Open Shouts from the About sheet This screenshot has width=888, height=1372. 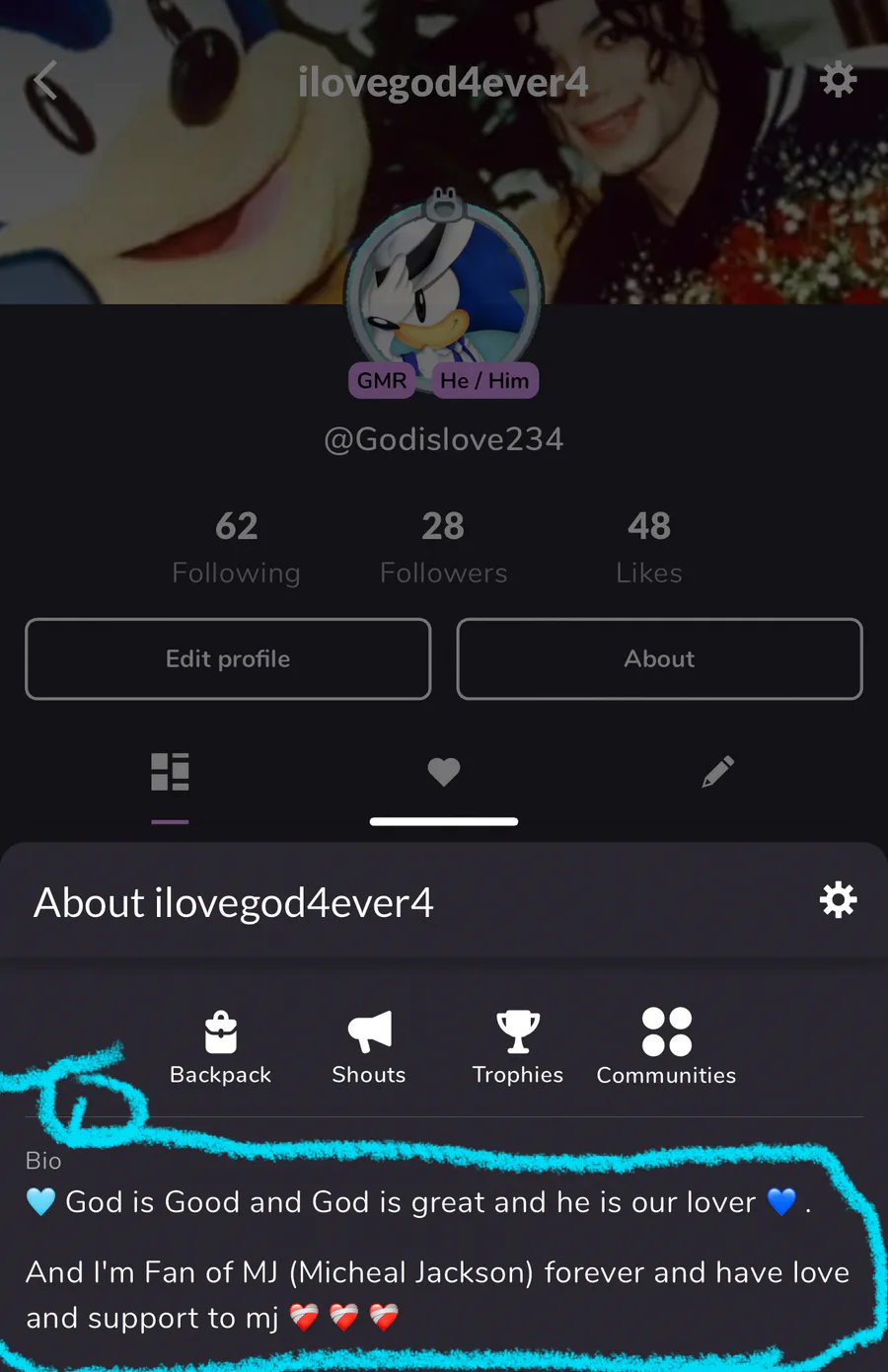pyautogui.click(x=369, y=1047)
